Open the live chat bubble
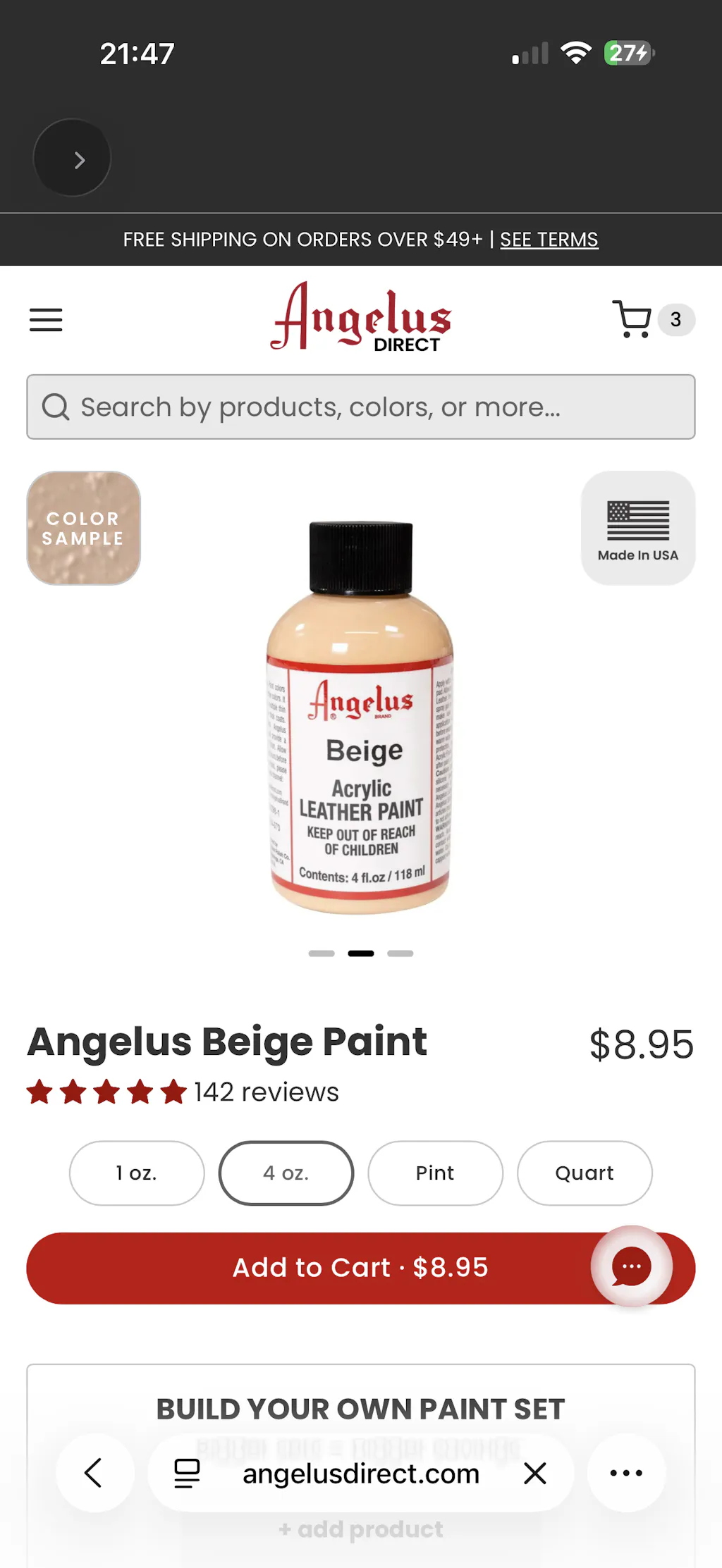This screenshot has width=722, height=1568. click(631, 1266)
